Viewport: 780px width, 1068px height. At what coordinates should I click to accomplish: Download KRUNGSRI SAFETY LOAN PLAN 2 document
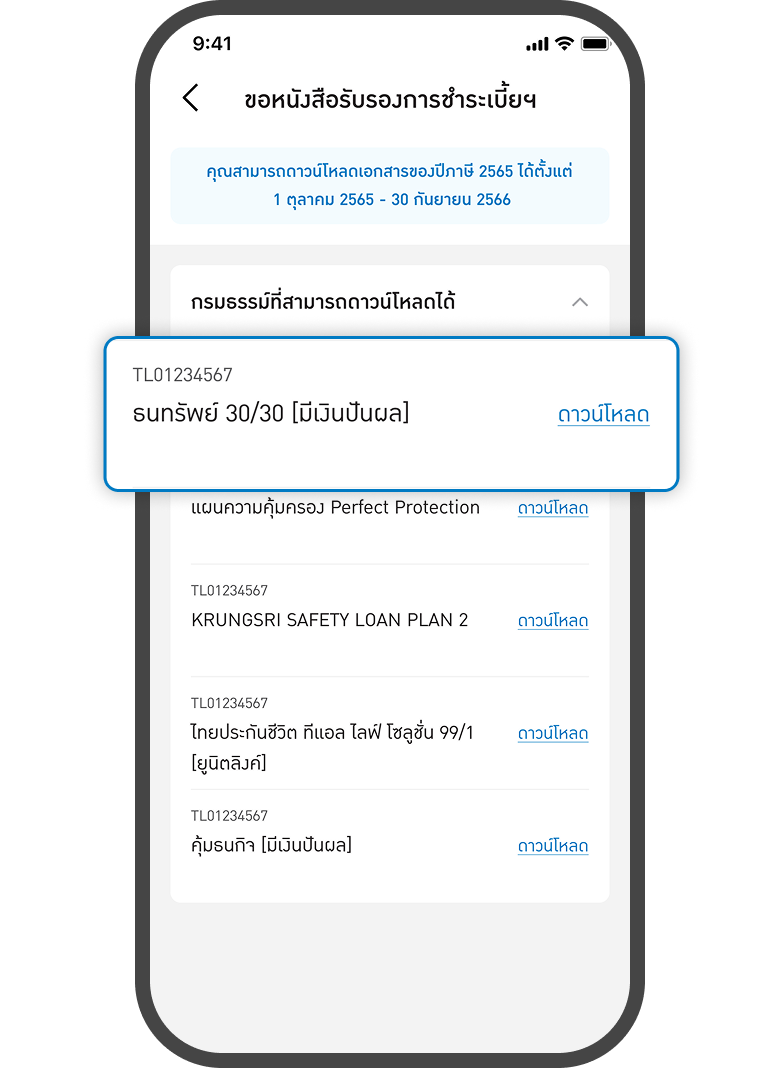552,620
